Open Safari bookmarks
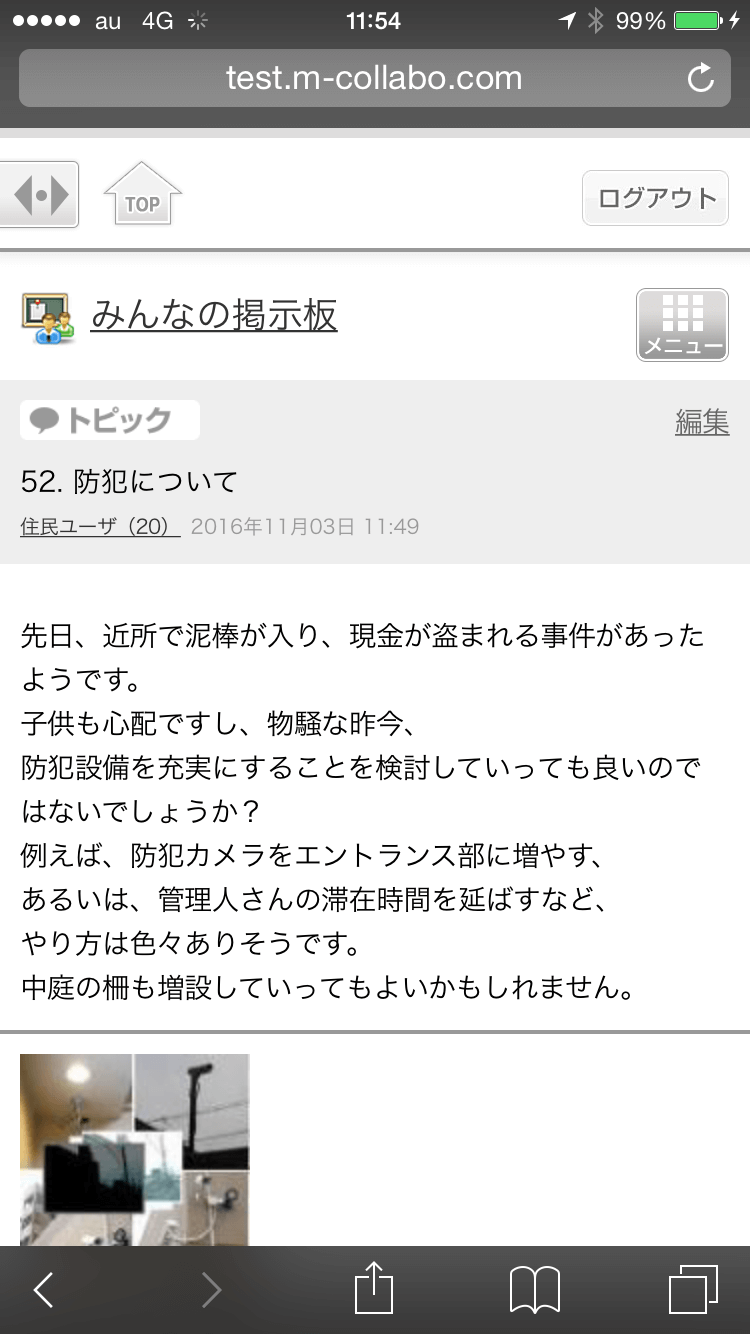750x1334 pixels. point(535,1290)
